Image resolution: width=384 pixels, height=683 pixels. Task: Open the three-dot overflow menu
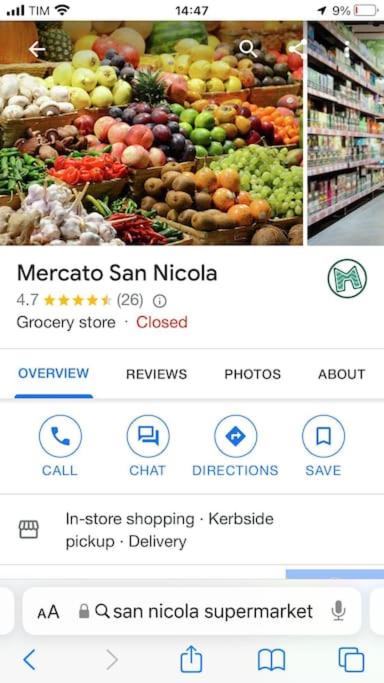pyautogui.click(x=347, y=49)
